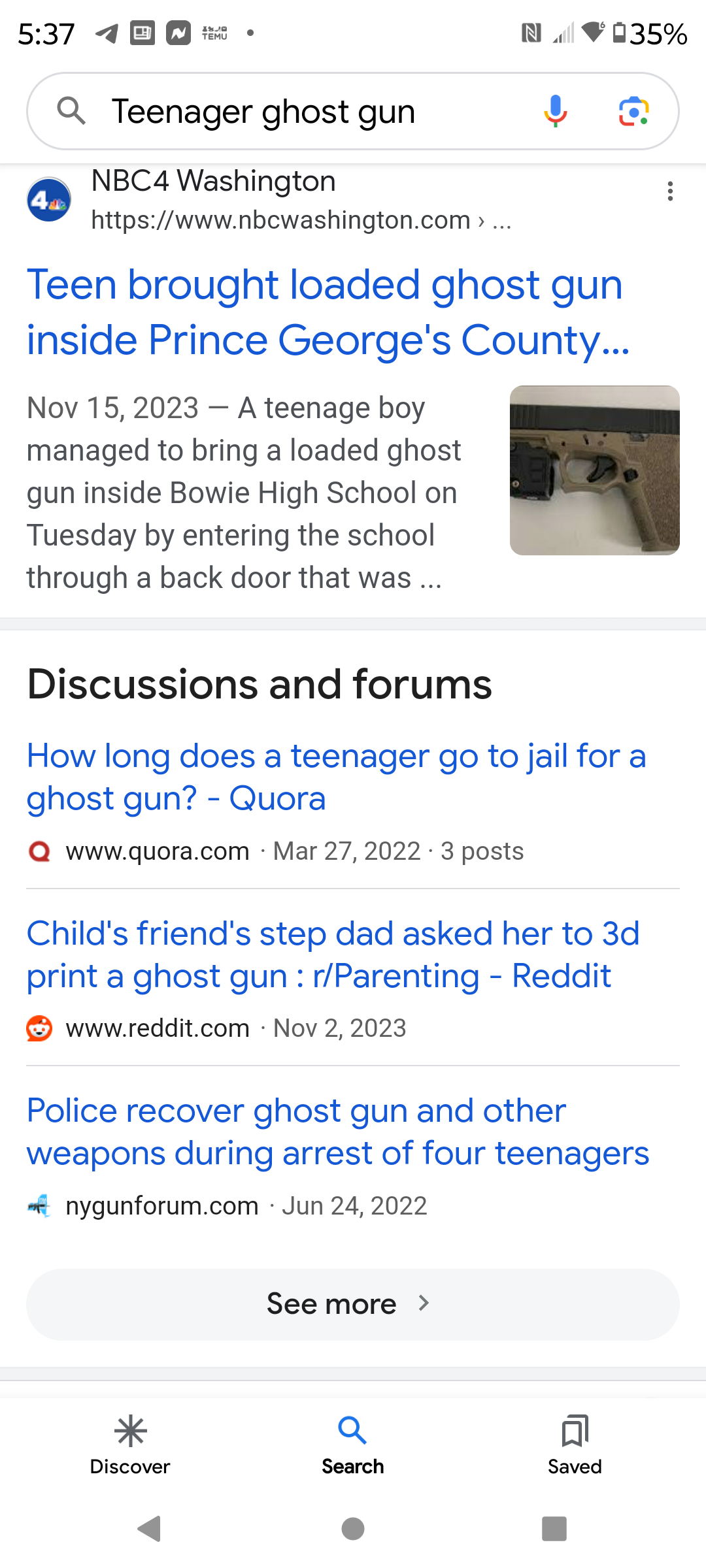Open Google Lens camera search
This screenshot has width=706, height=1568.
[633, 111]
